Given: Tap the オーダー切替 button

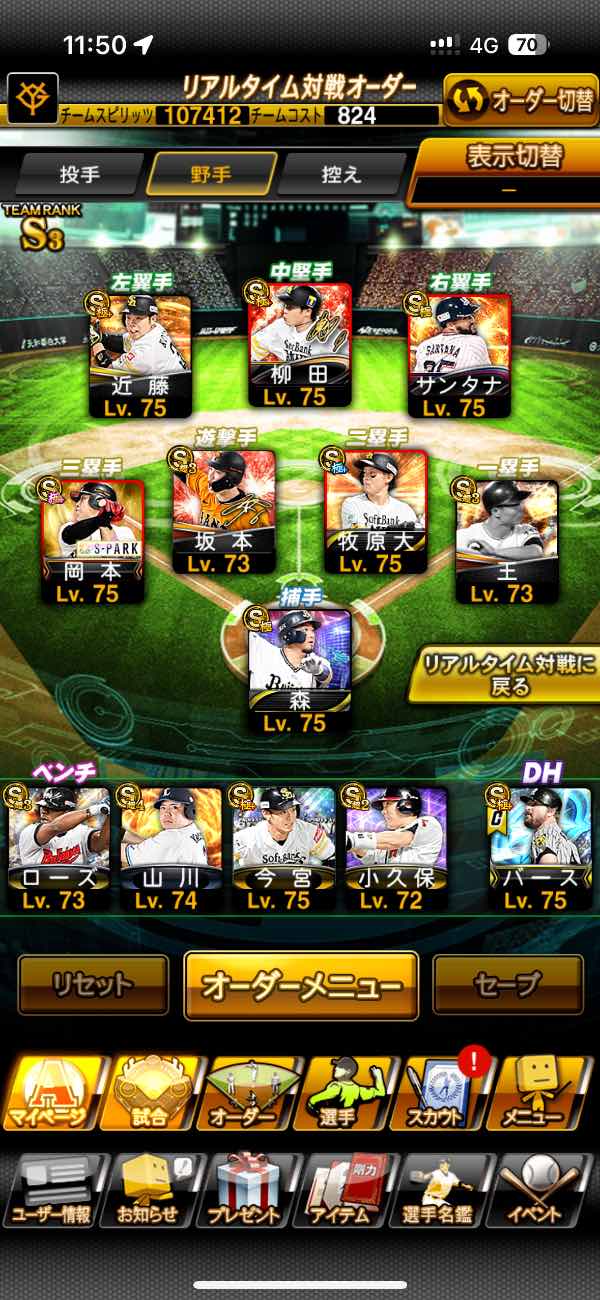Looking at the screenshot, I should pos(521,101).
